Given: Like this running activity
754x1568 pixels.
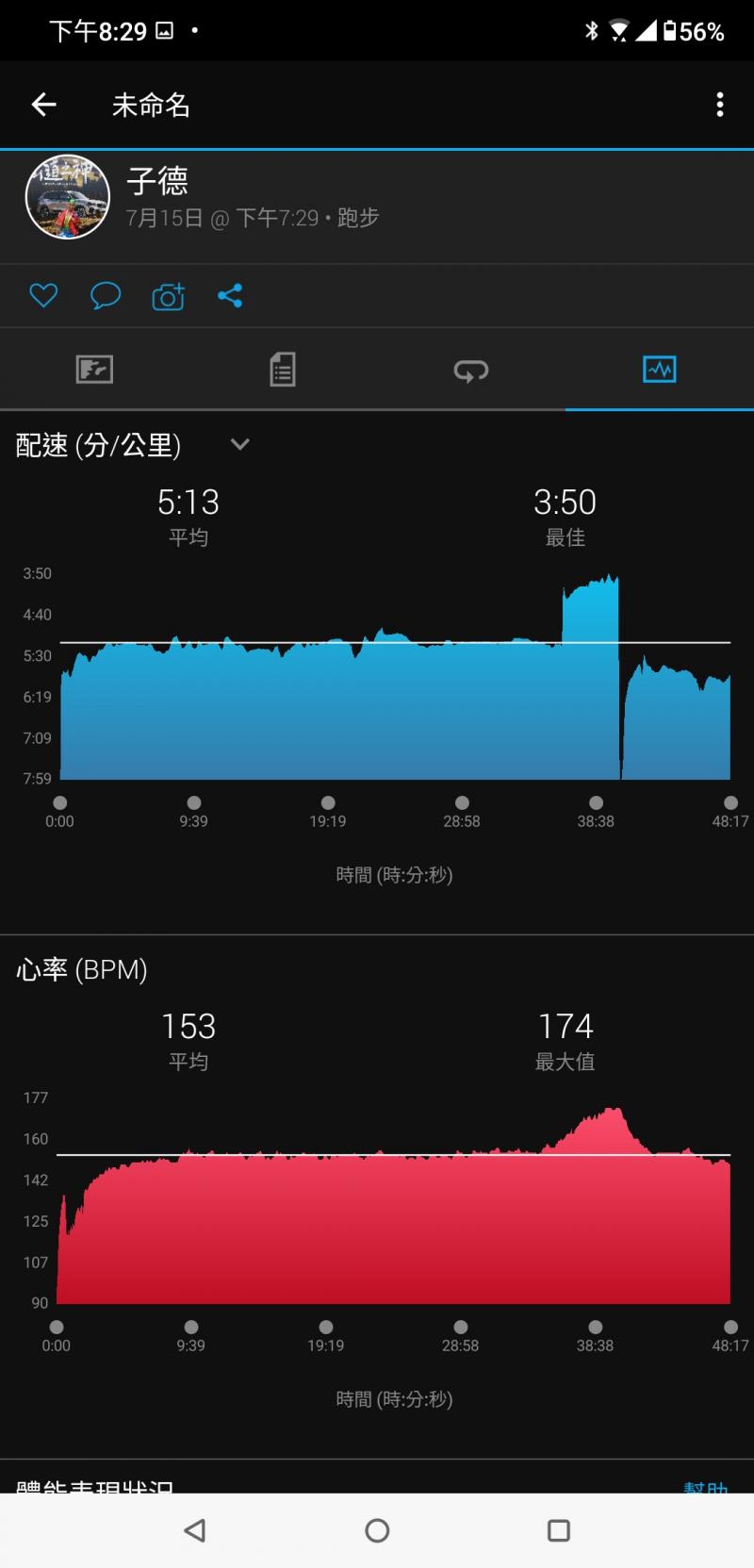Looking at the screenshot, I should coord(43,296).
